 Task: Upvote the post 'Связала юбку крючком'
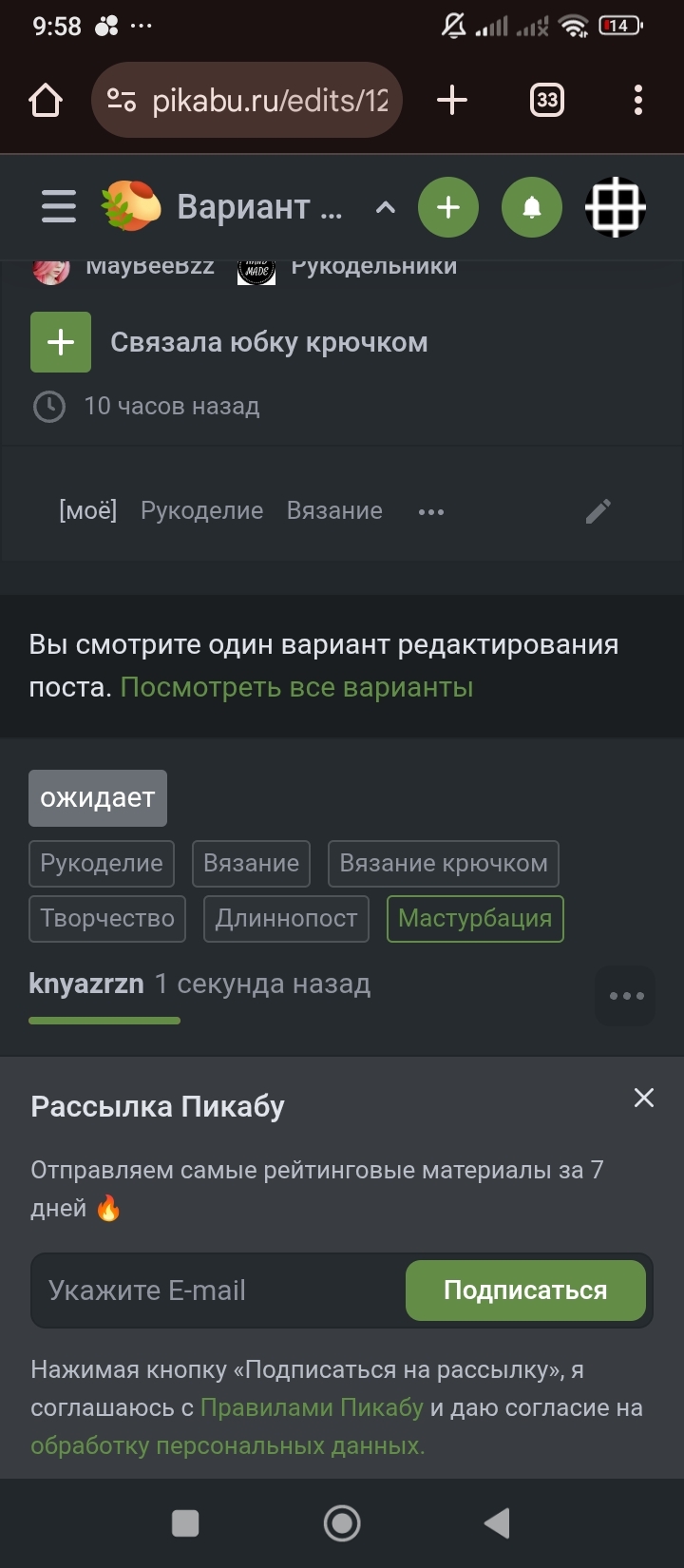(61, 342)
